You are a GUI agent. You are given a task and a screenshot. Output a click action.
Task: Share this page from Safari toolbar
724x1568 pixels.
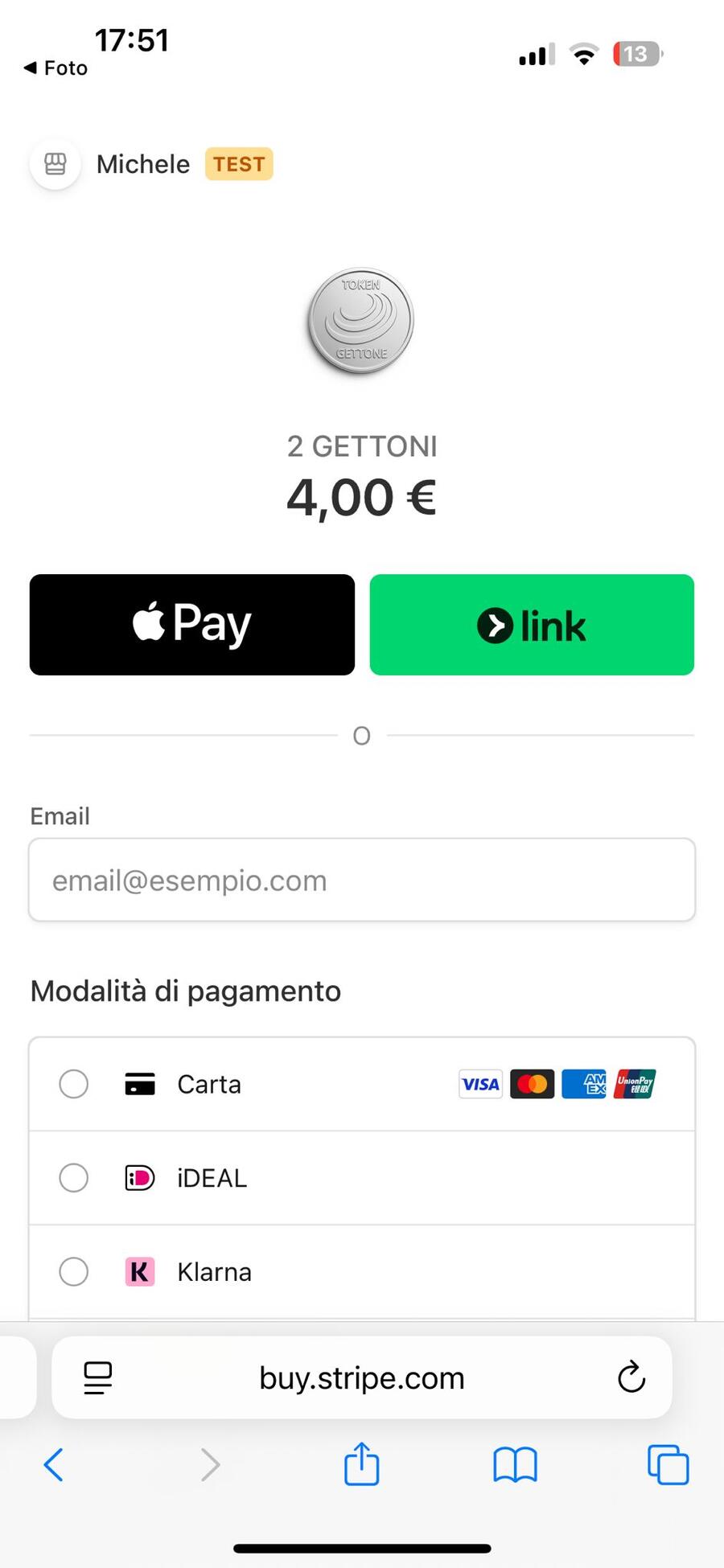[x=362, y=1464]
